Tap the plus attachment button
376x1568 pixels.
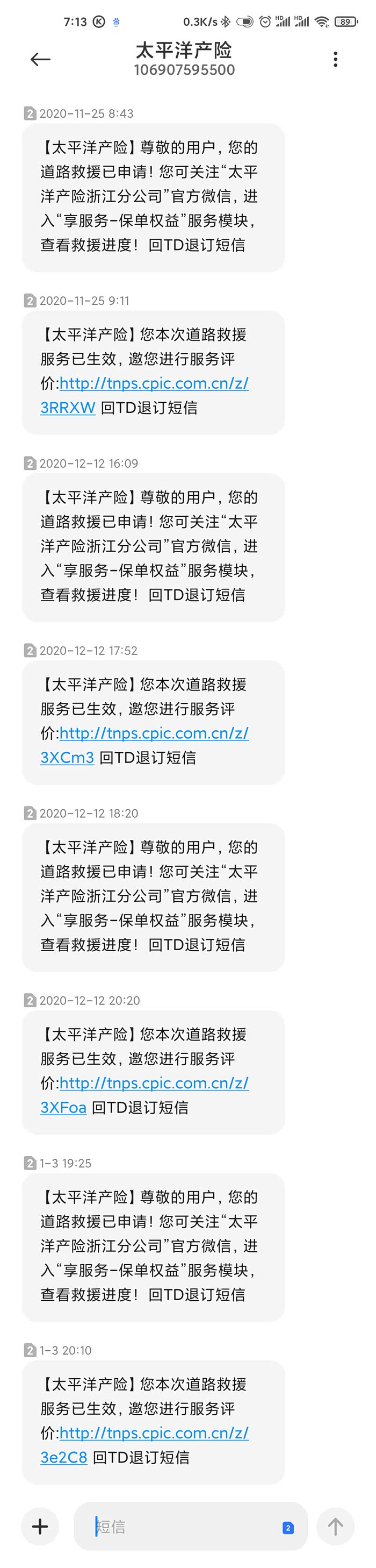click(40, 1527)
